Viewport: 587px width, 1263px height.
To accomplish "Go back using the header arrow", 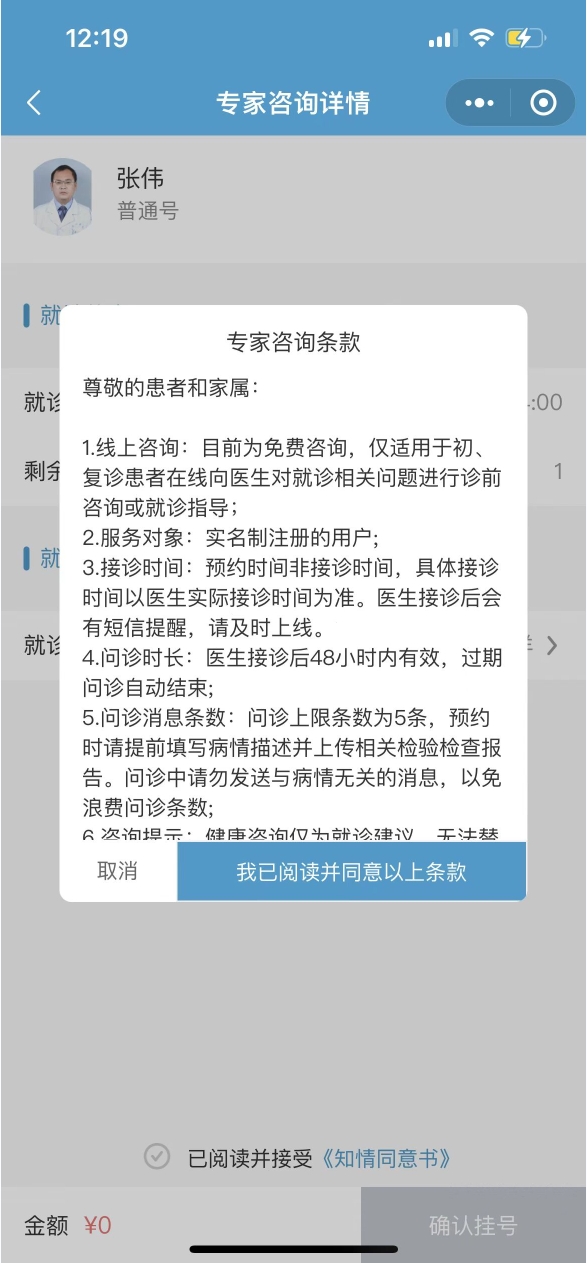I will coord(34,102).
